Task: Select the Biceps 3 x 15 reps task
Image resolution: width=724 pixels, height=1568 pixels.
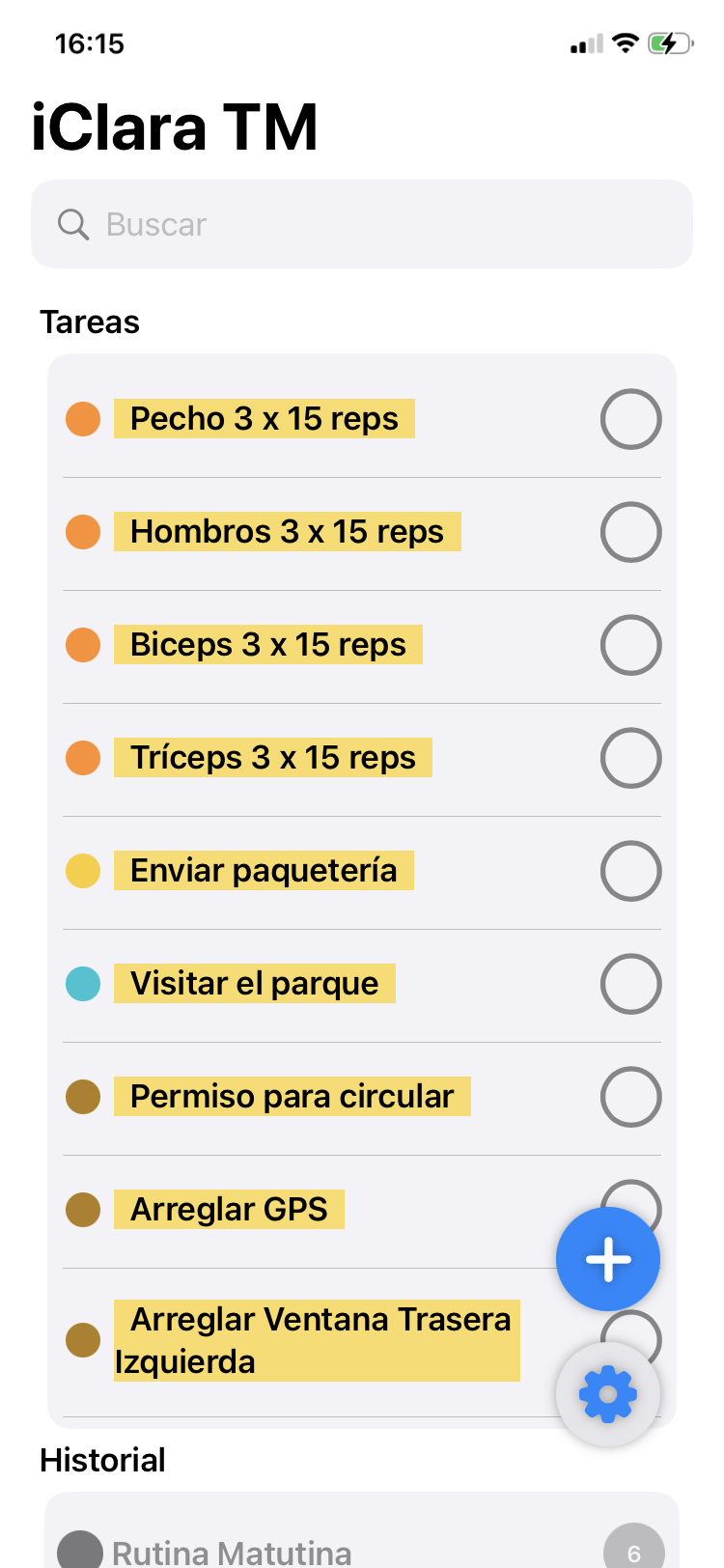Action: (267, 645)
